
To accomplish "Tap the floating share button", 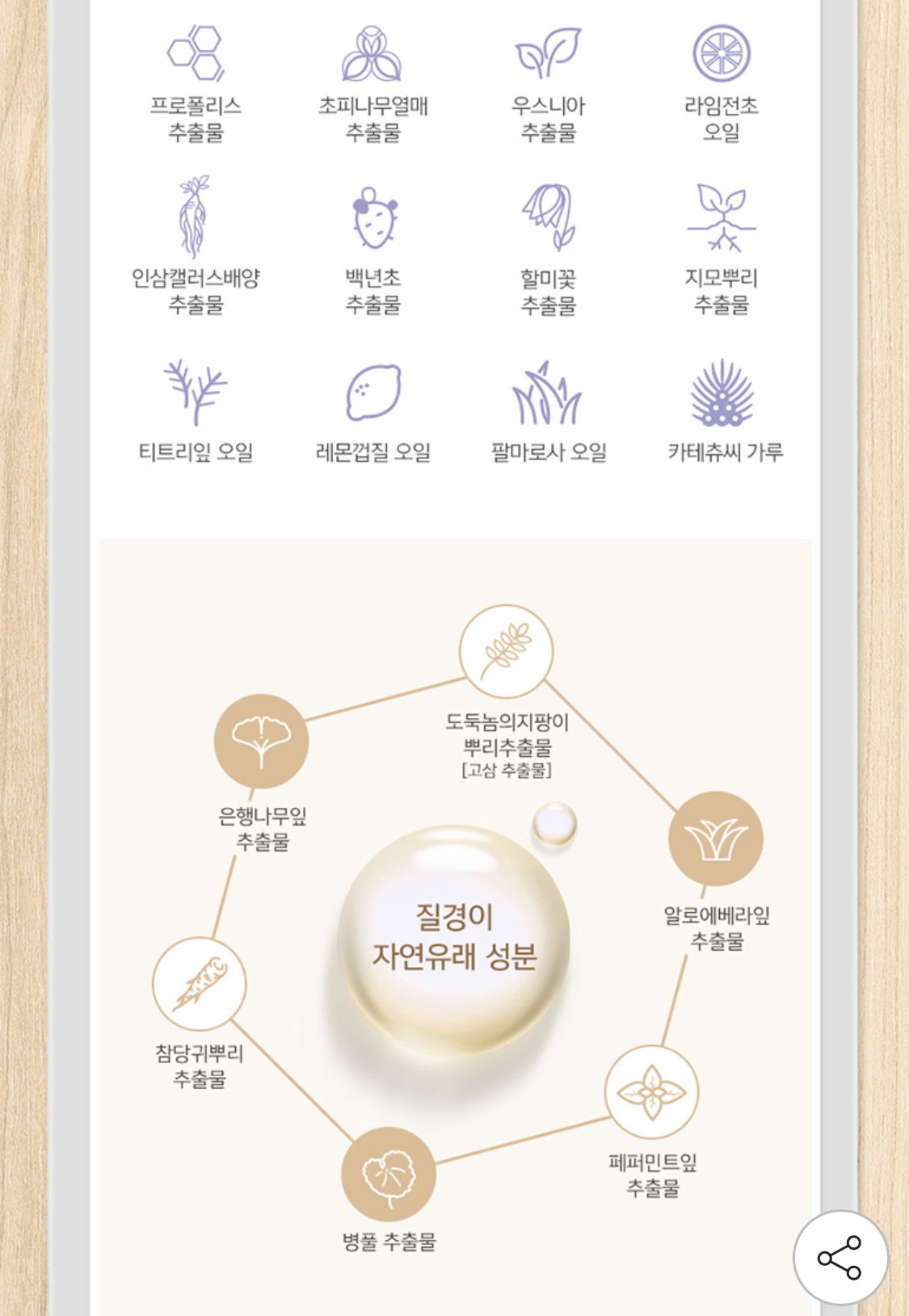I will coord(840,1257).
